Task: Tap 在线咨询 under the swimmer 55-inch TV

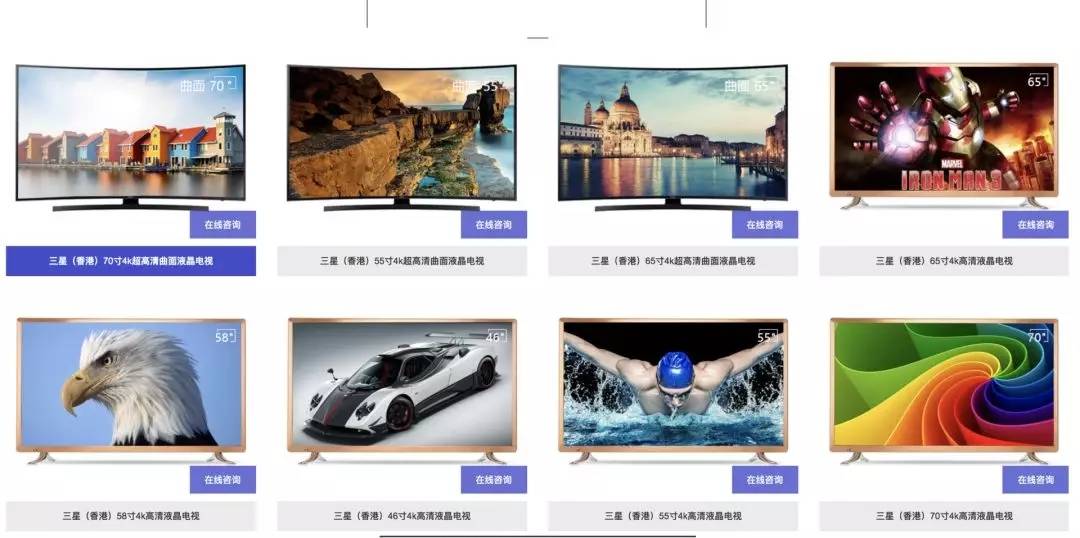Action: pyautogui.click(x=764, y=480)
